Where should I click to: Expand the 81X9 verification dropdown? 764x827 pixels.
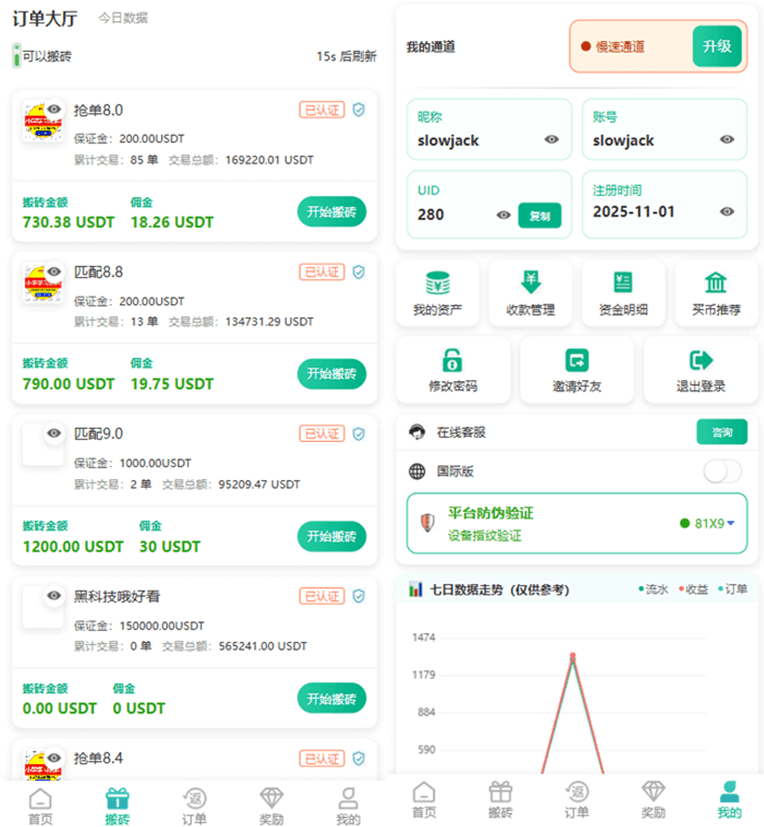coord(731,523)
